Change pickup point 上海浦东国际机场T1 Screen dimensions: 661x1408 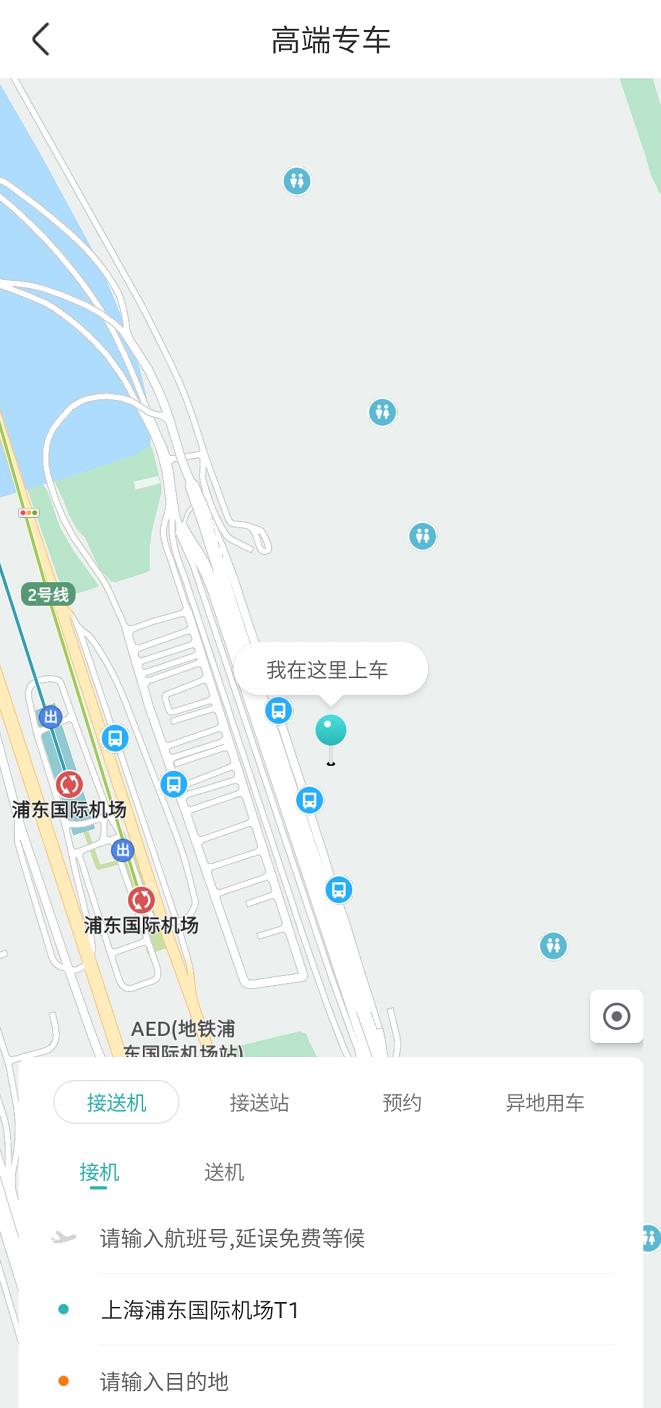click(x=200, y=1310)
